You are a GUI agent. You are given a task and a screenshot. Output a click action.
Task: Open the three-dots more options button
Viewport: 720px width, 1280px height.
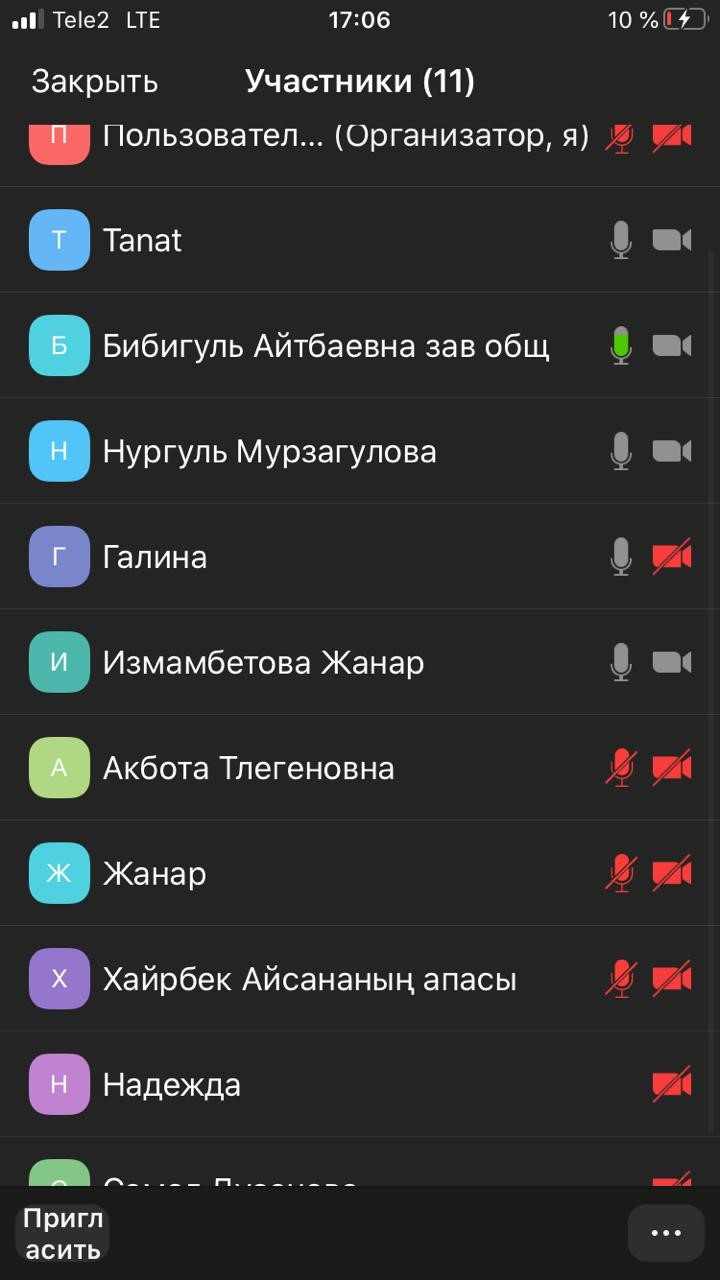[666, 1233]
